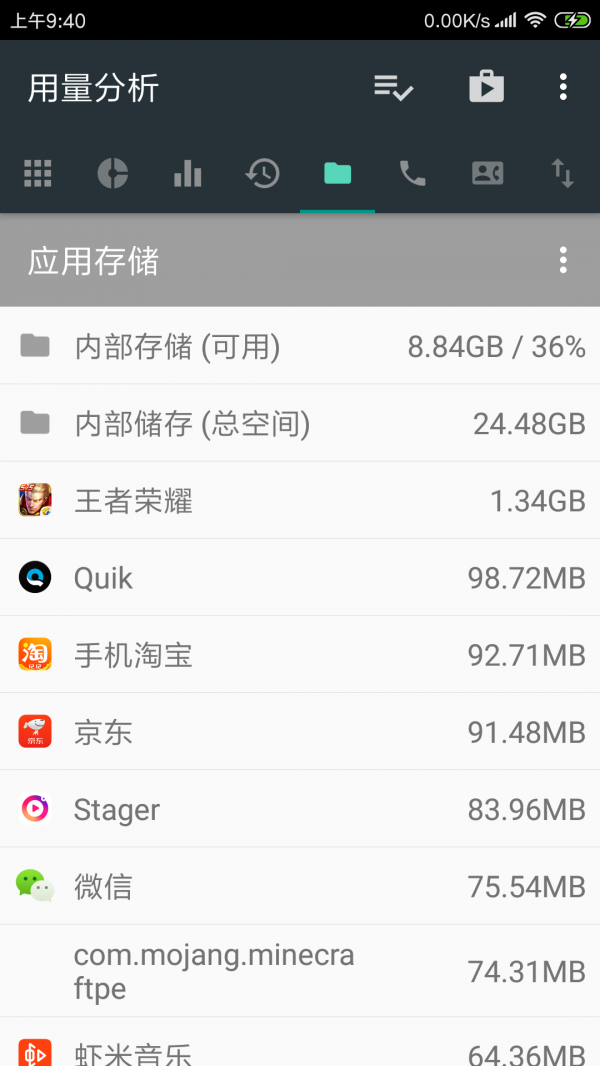Tap the checklist icon in the app bar
The width and height of the screenshot is (600, 1066).
click(393, 87)
